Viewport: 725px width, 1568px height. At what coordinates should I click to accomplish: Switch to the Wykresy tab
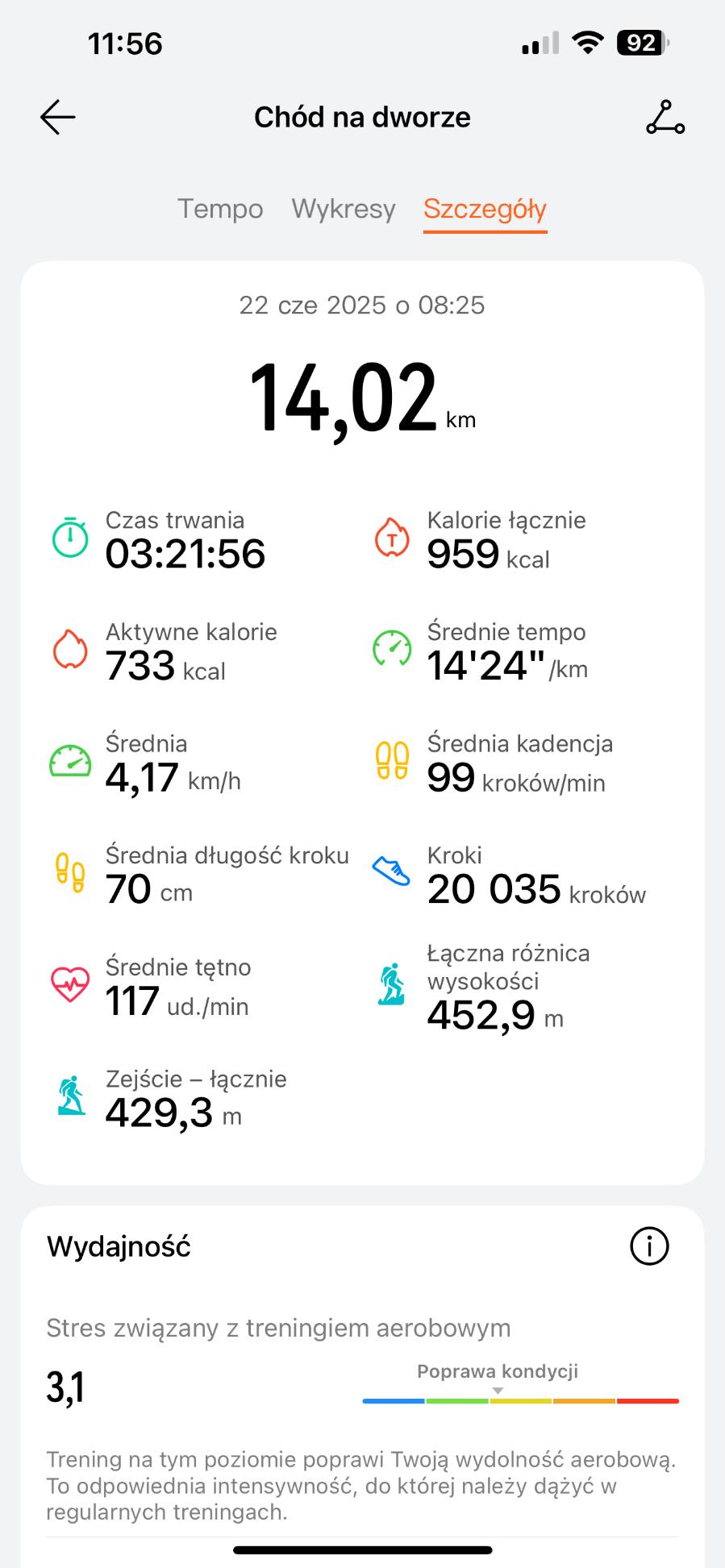[344, 209]
